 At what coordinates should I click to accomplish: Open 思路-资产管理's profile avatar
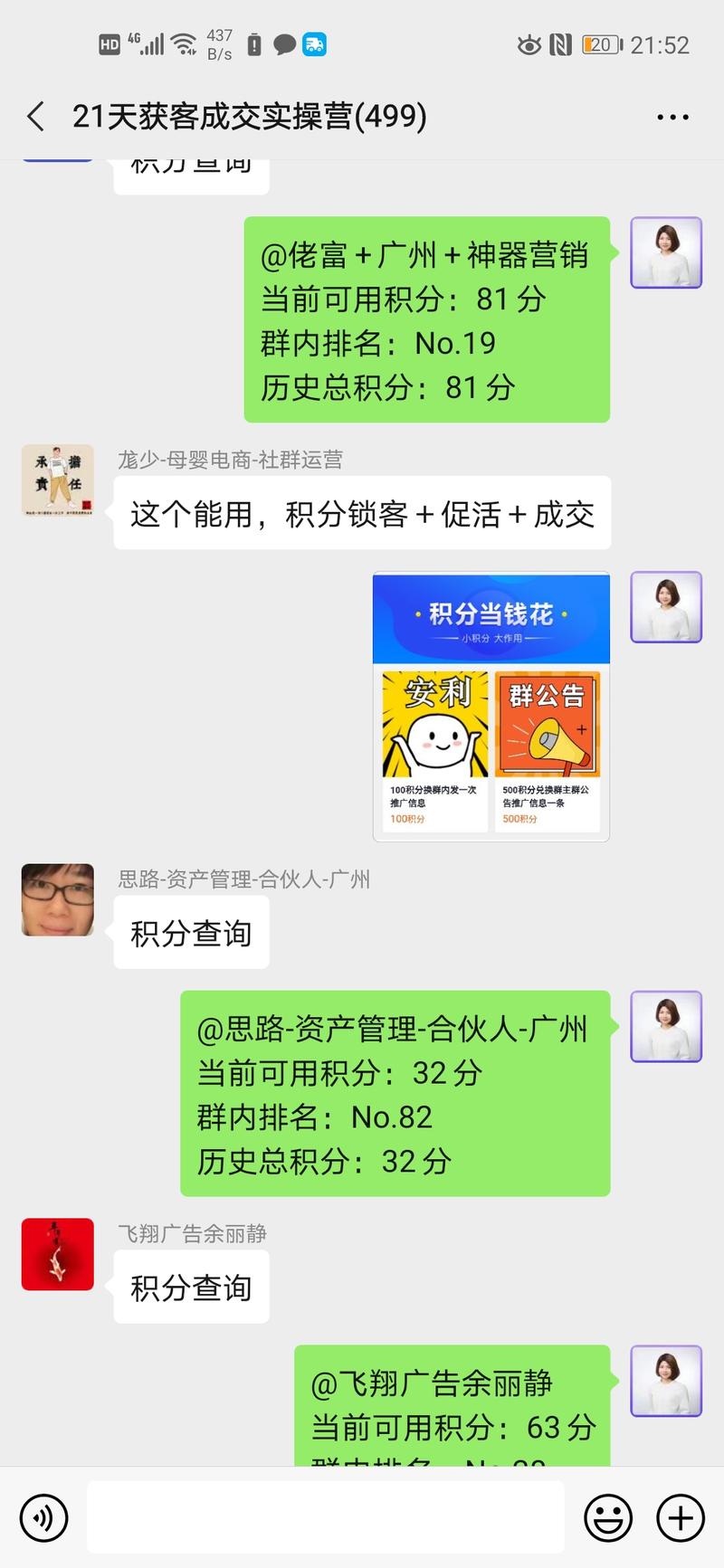(x=57, y=901)
